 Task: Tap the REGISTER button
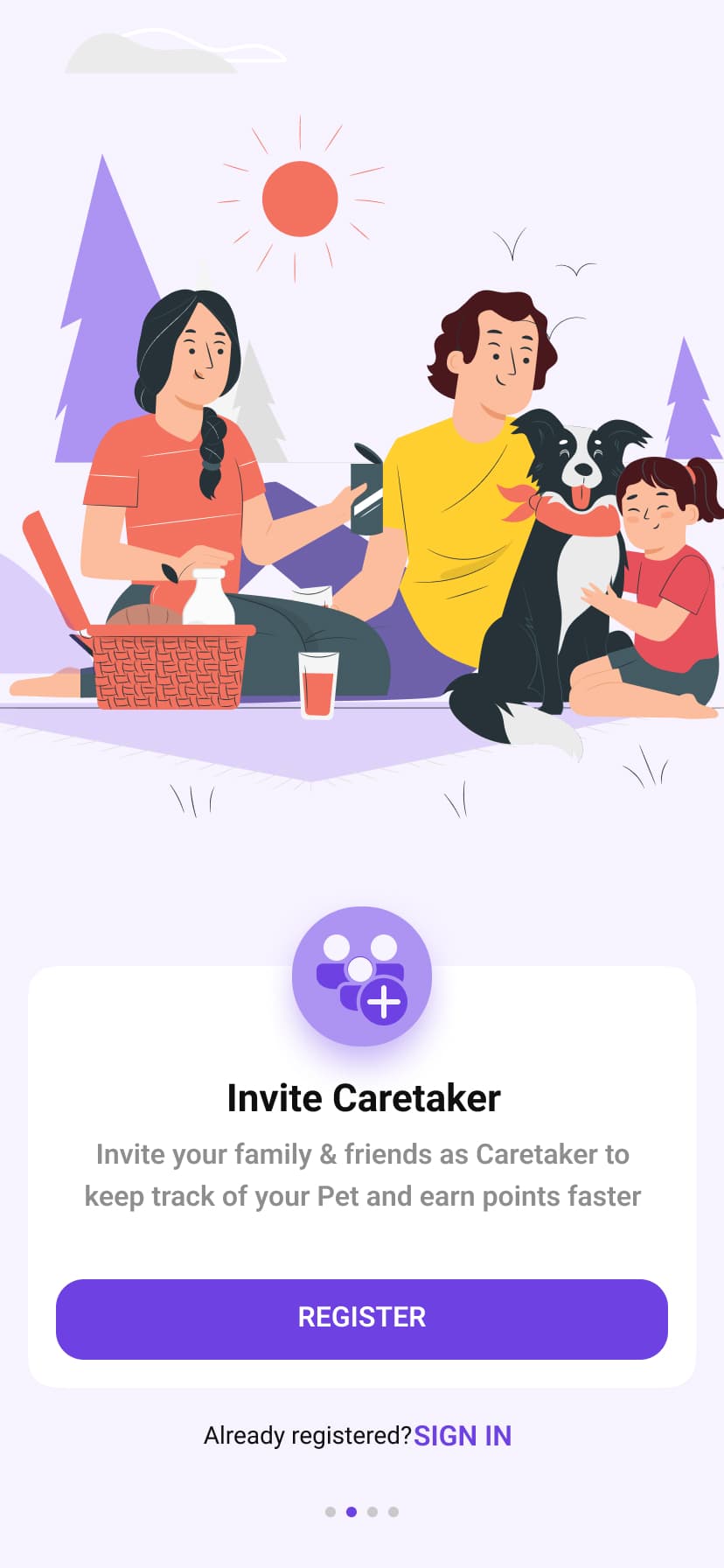click(x=361, y=1319)
